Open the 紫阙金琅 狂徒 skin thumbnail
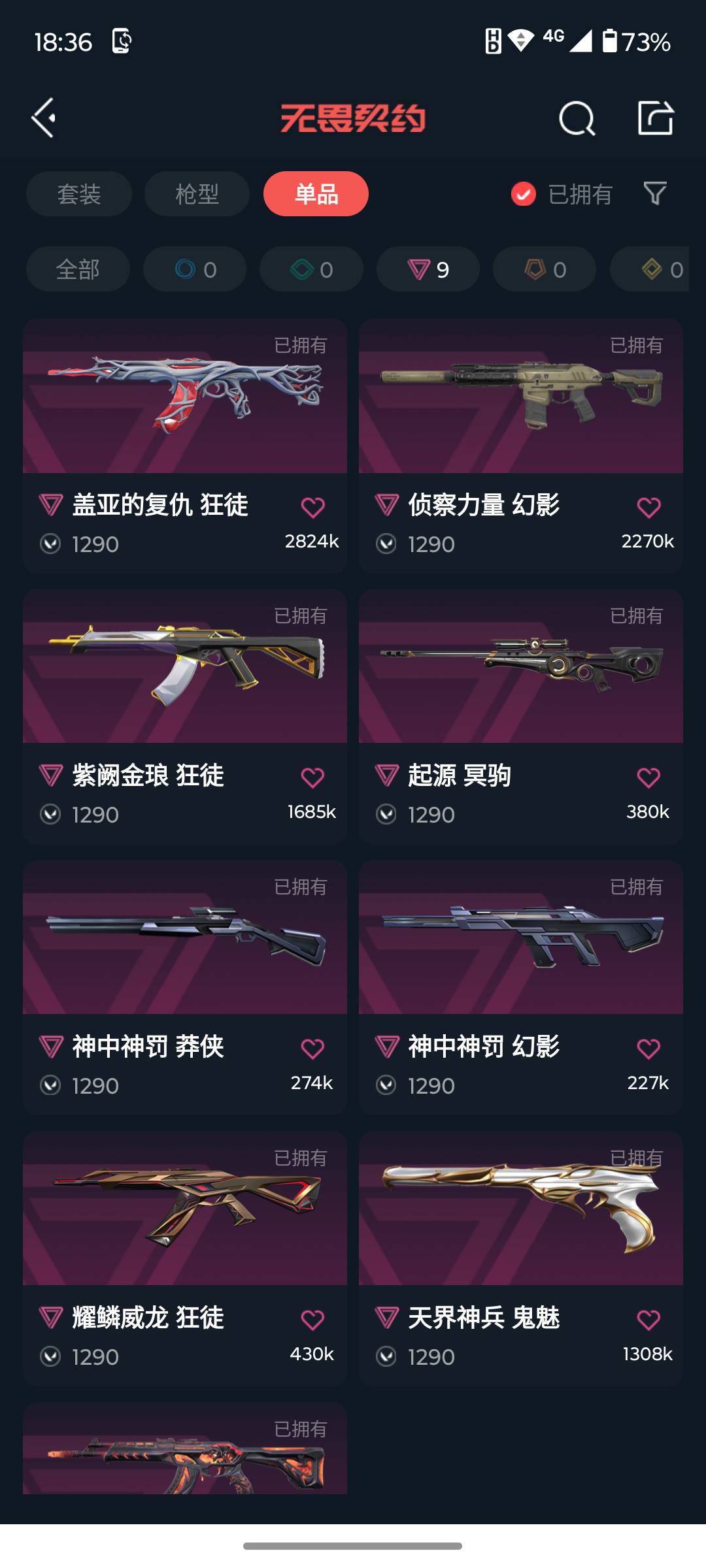706x1568 pixels. coord(184,668)
